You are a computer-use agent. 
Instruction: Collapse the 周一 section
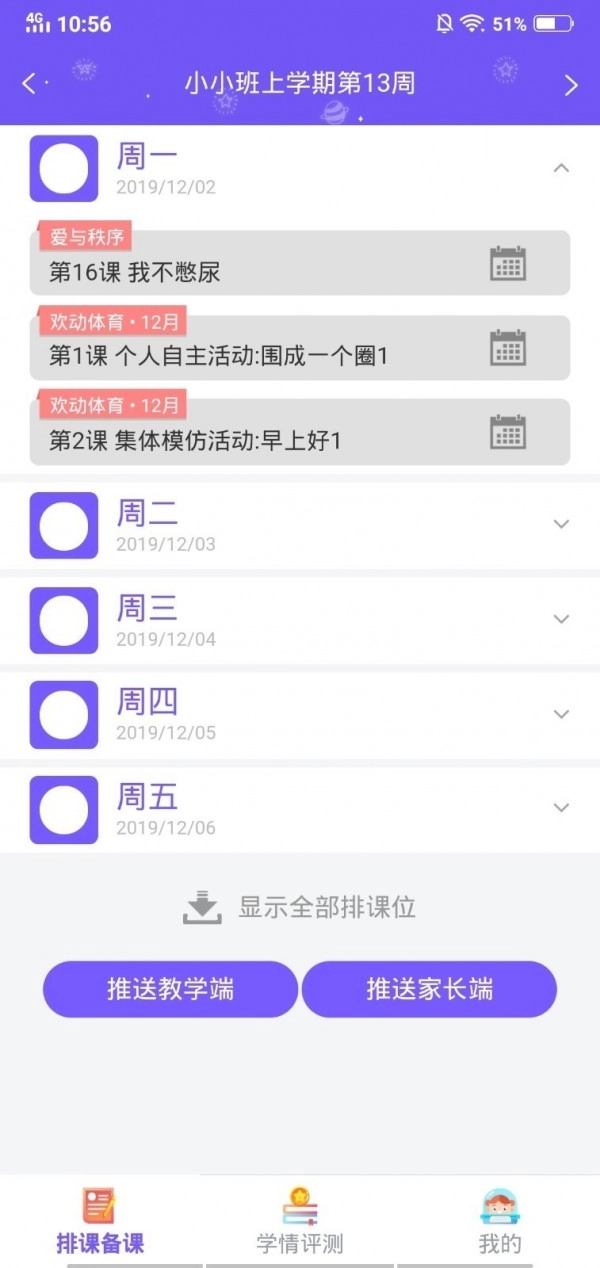(x=561, y=168)
